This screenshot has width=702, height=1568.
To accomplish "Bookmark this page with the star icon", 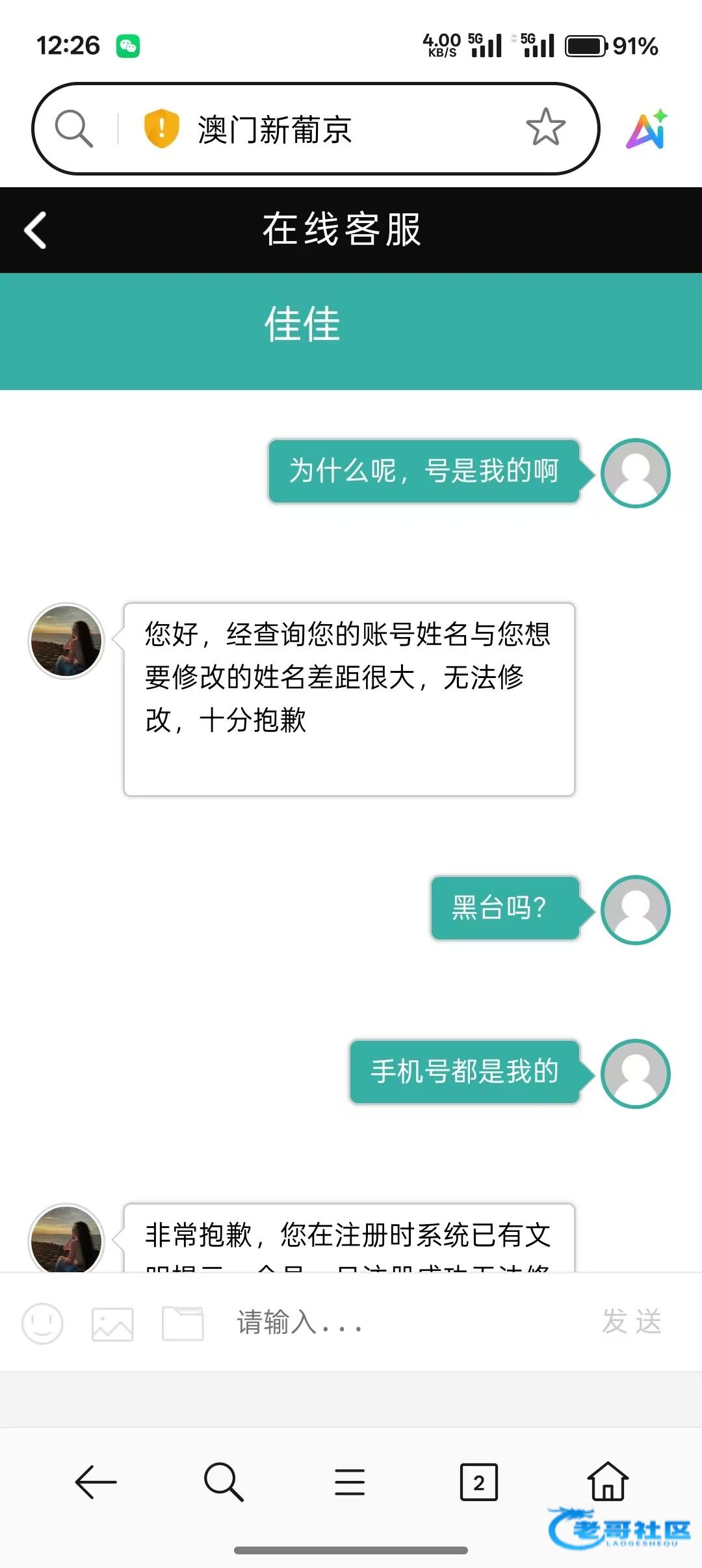I will point(545,127).
